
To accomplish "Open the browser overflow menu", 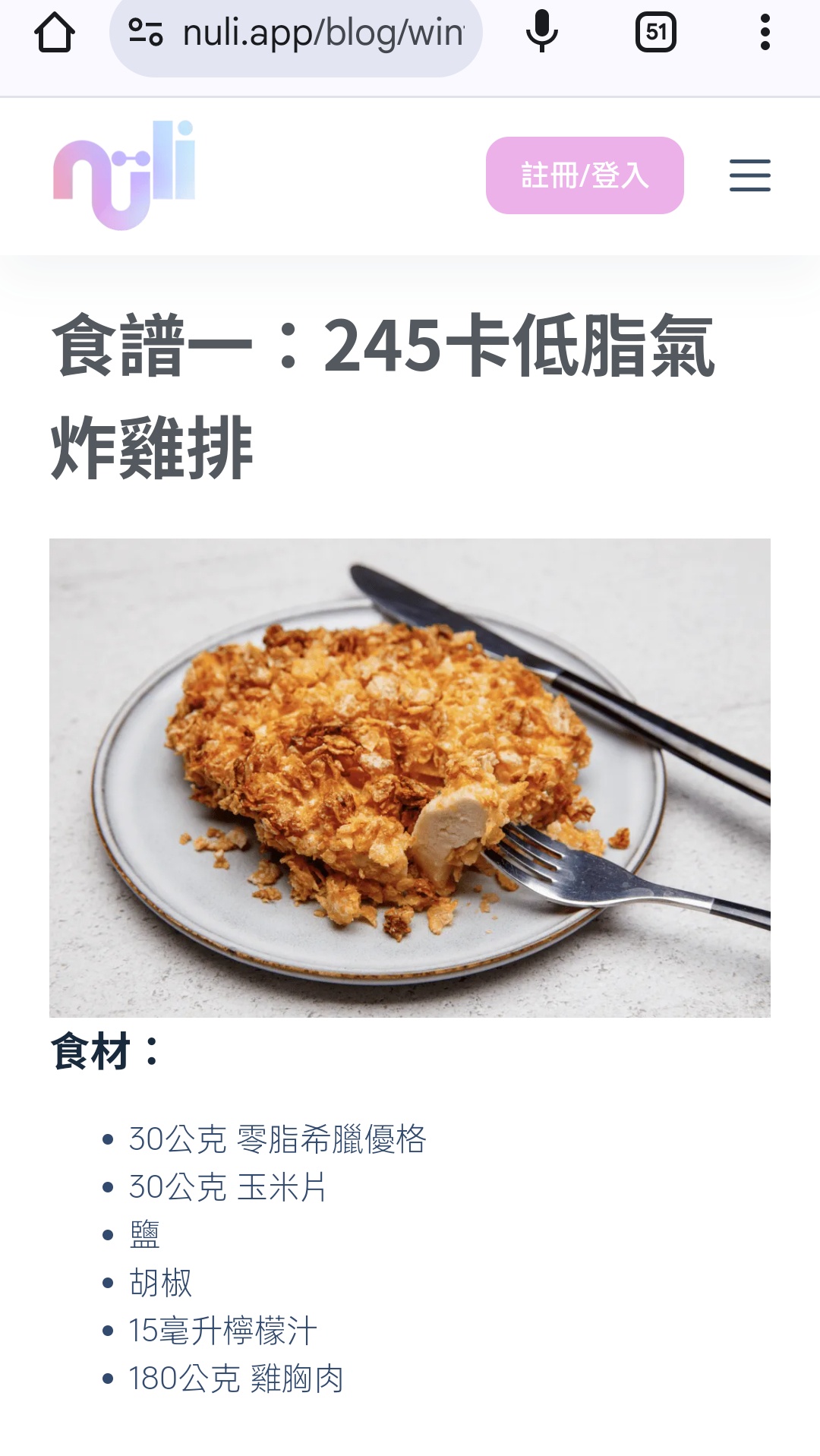I will point(765,33).
